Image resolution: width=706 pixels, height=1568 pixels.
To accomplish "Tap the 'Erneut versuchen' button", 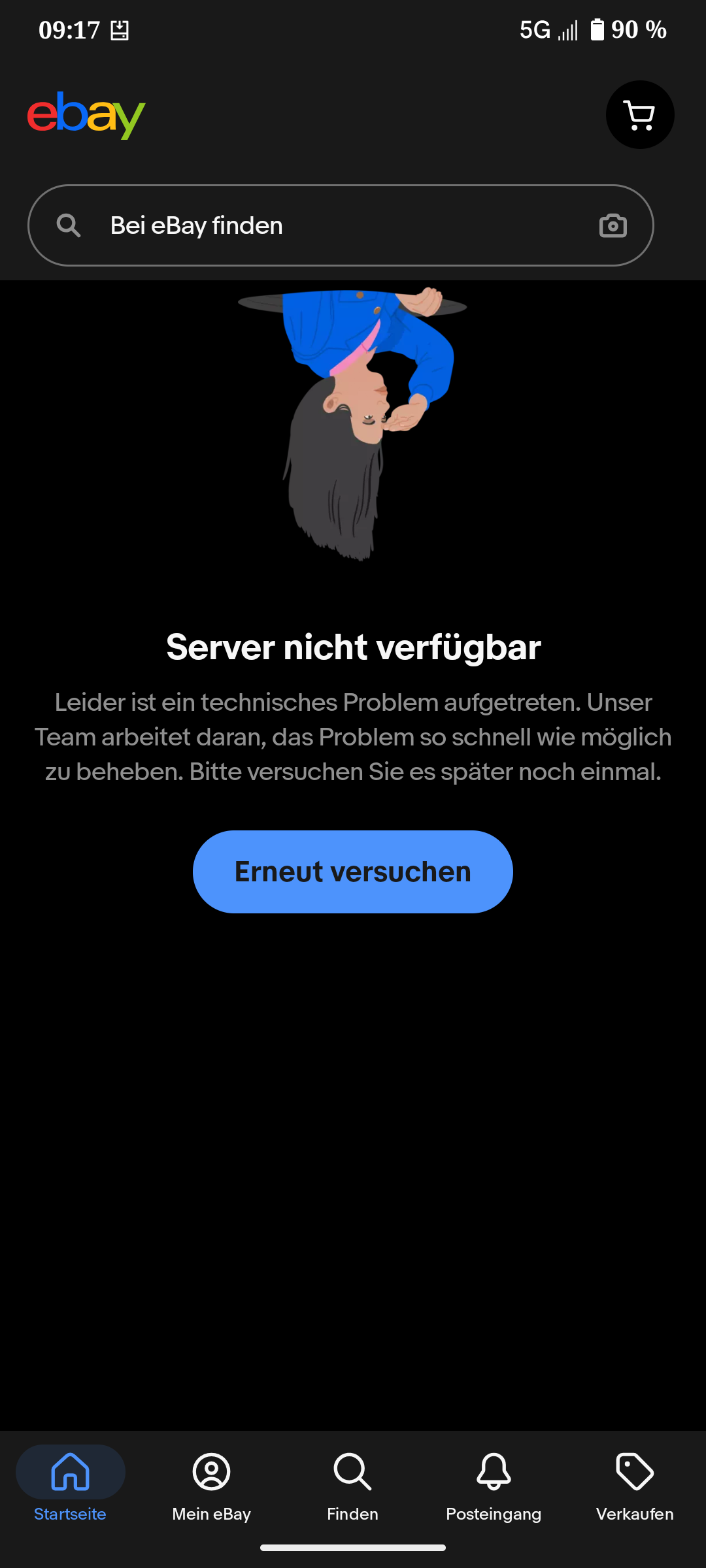I will [x=352, y=872].
